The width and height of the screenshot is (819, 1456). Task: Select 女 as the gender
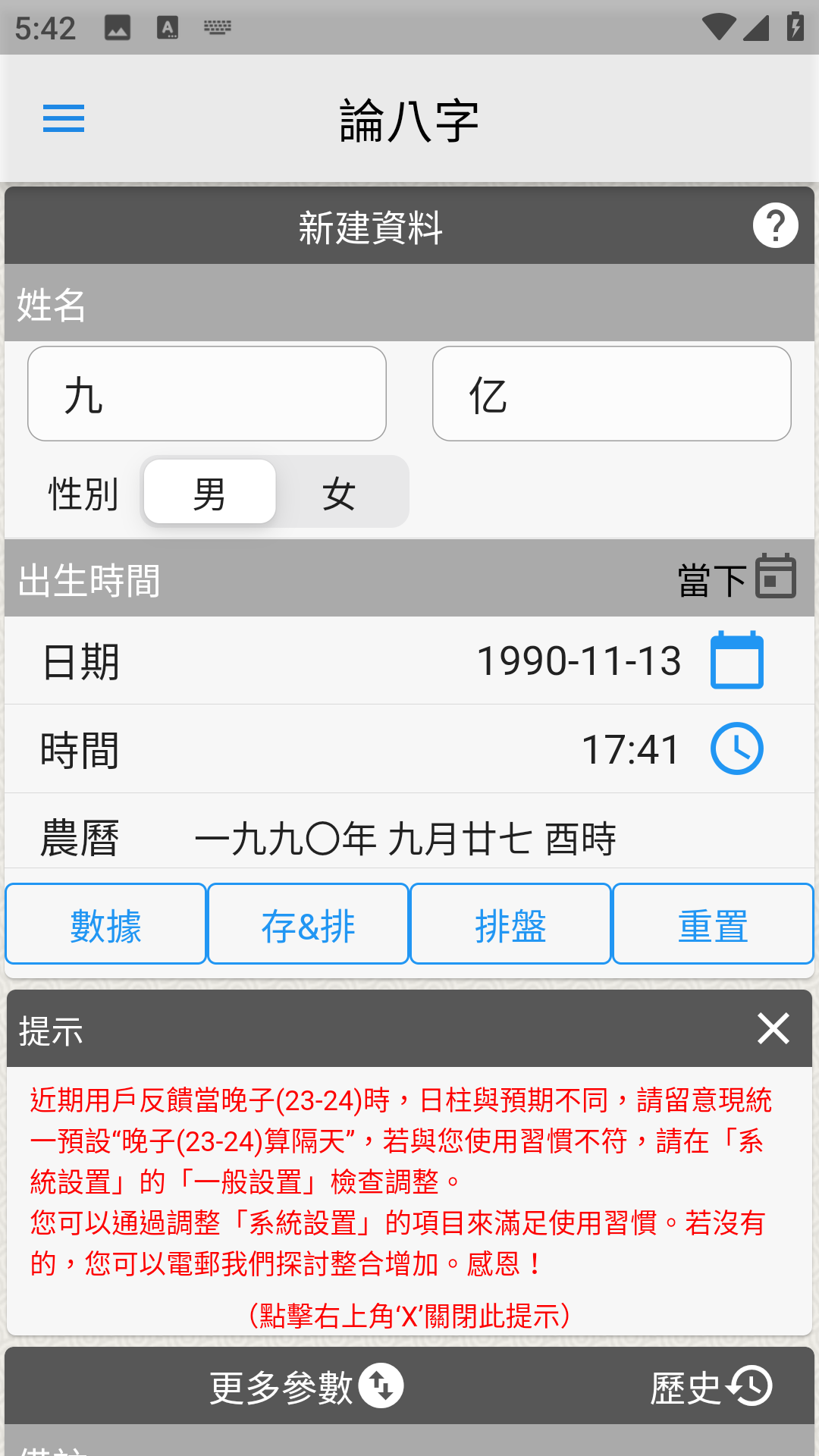339,492
